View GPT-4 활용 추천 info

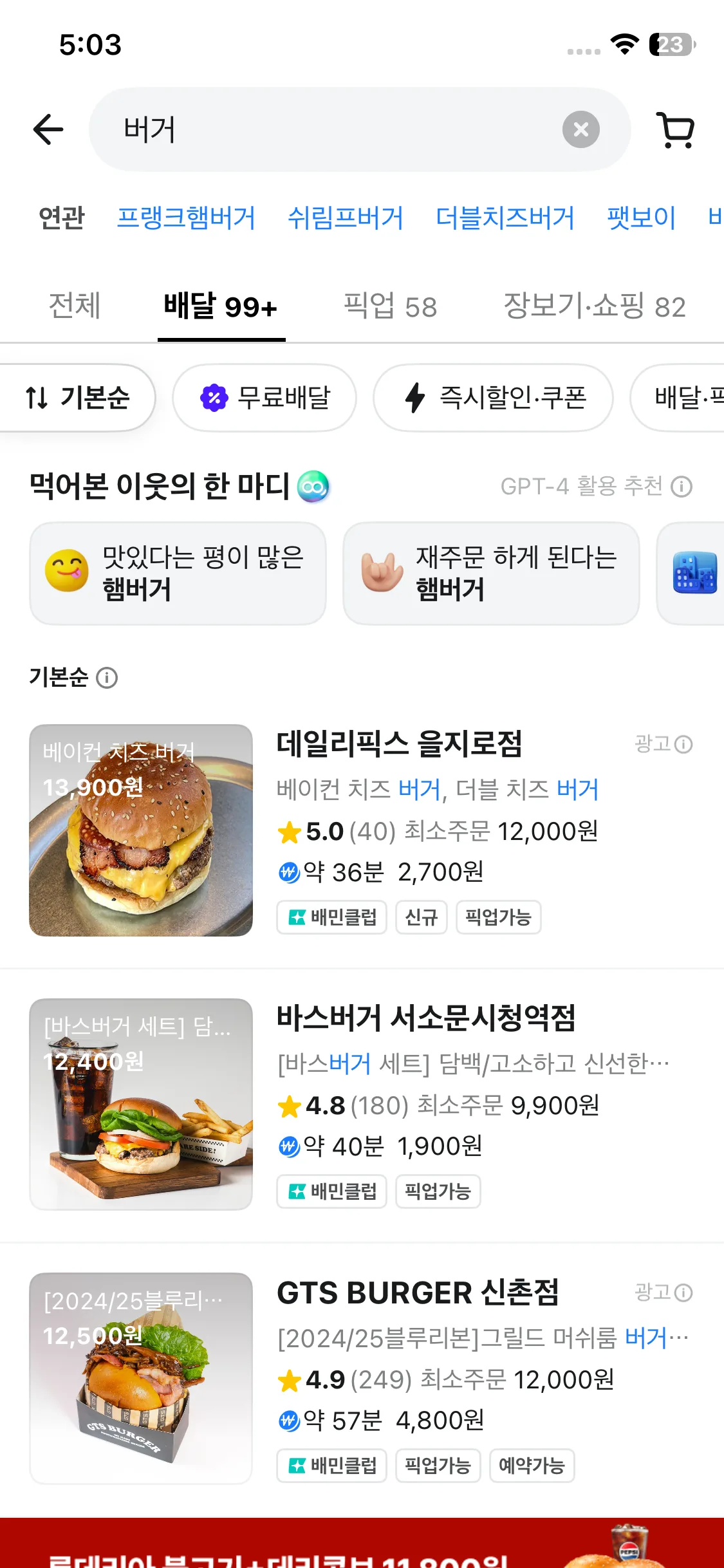tap(681, 487)
